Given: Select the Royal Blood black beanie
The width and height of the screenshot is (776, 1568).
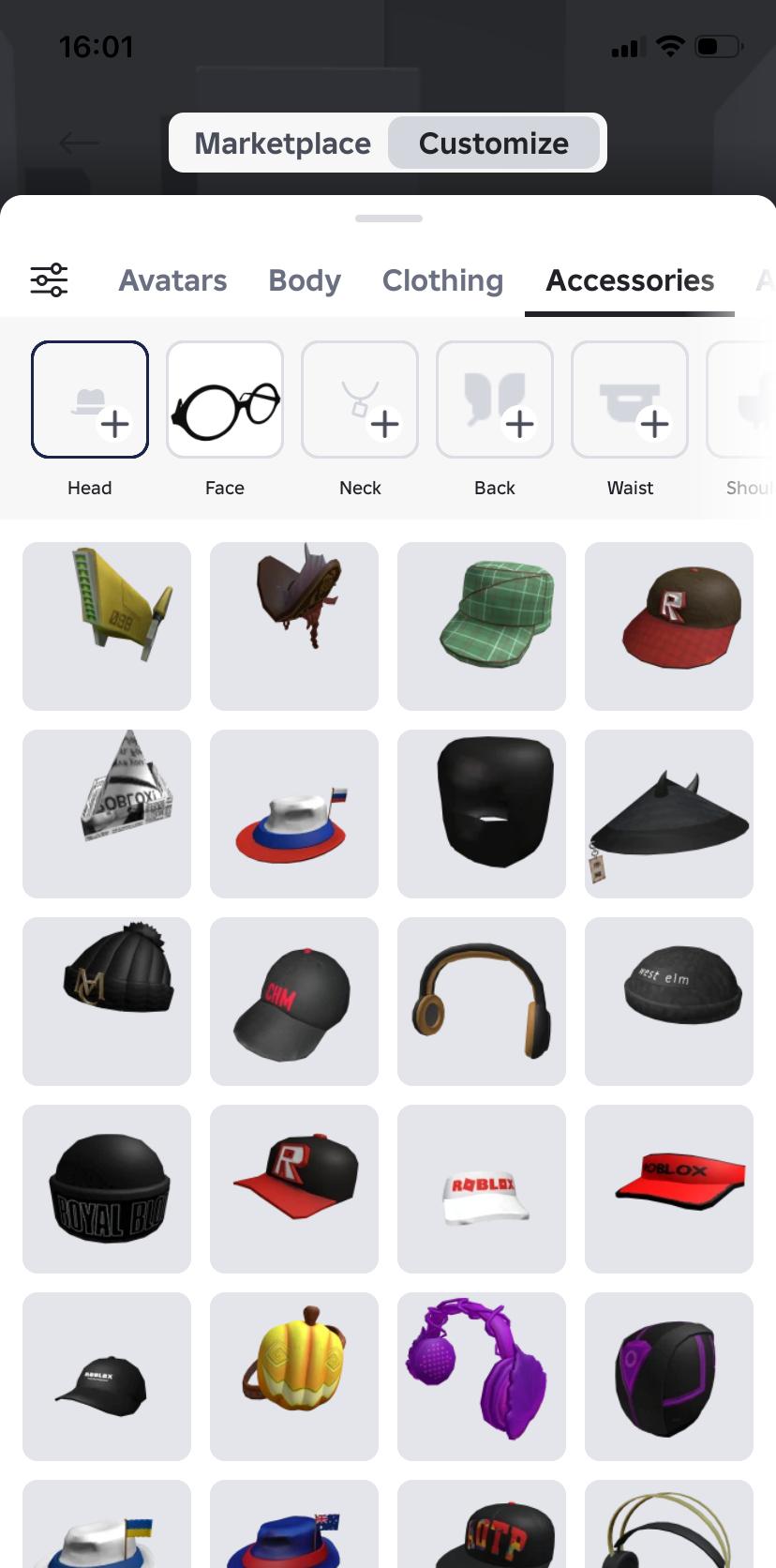Looking at the screenshot, I should (107, 1188).
